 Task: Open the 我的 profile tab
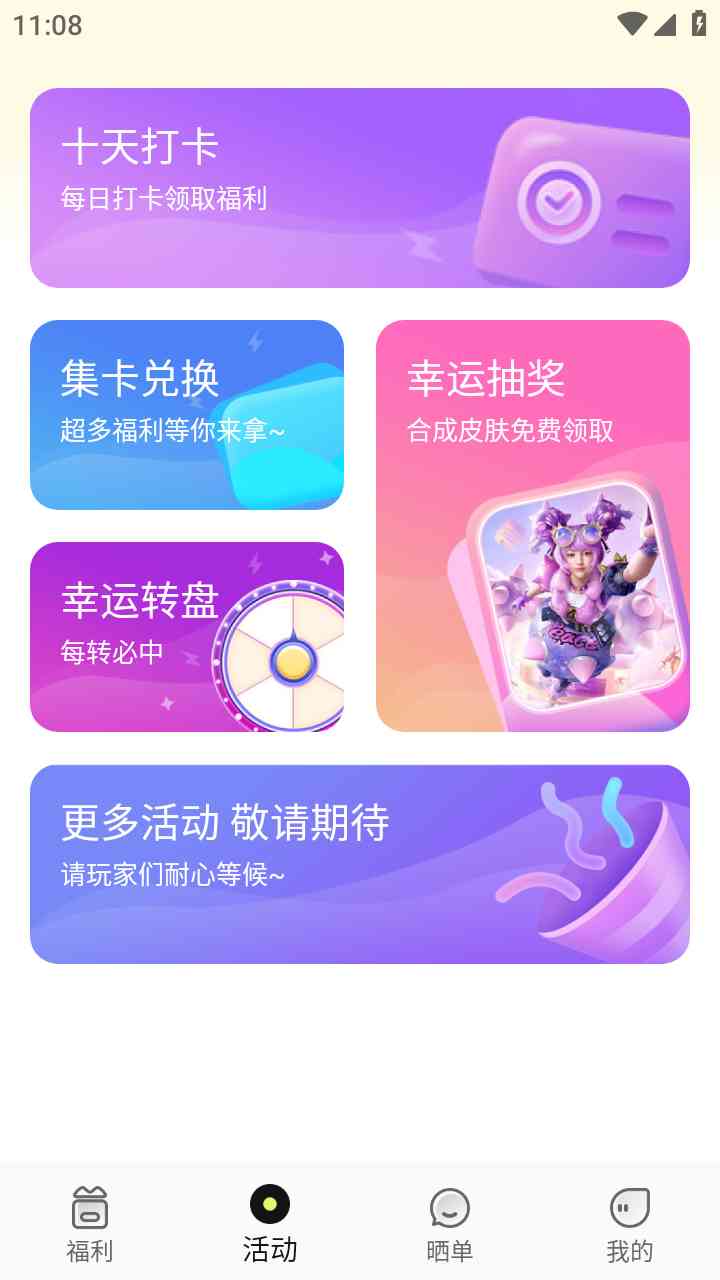point(630,1223)
